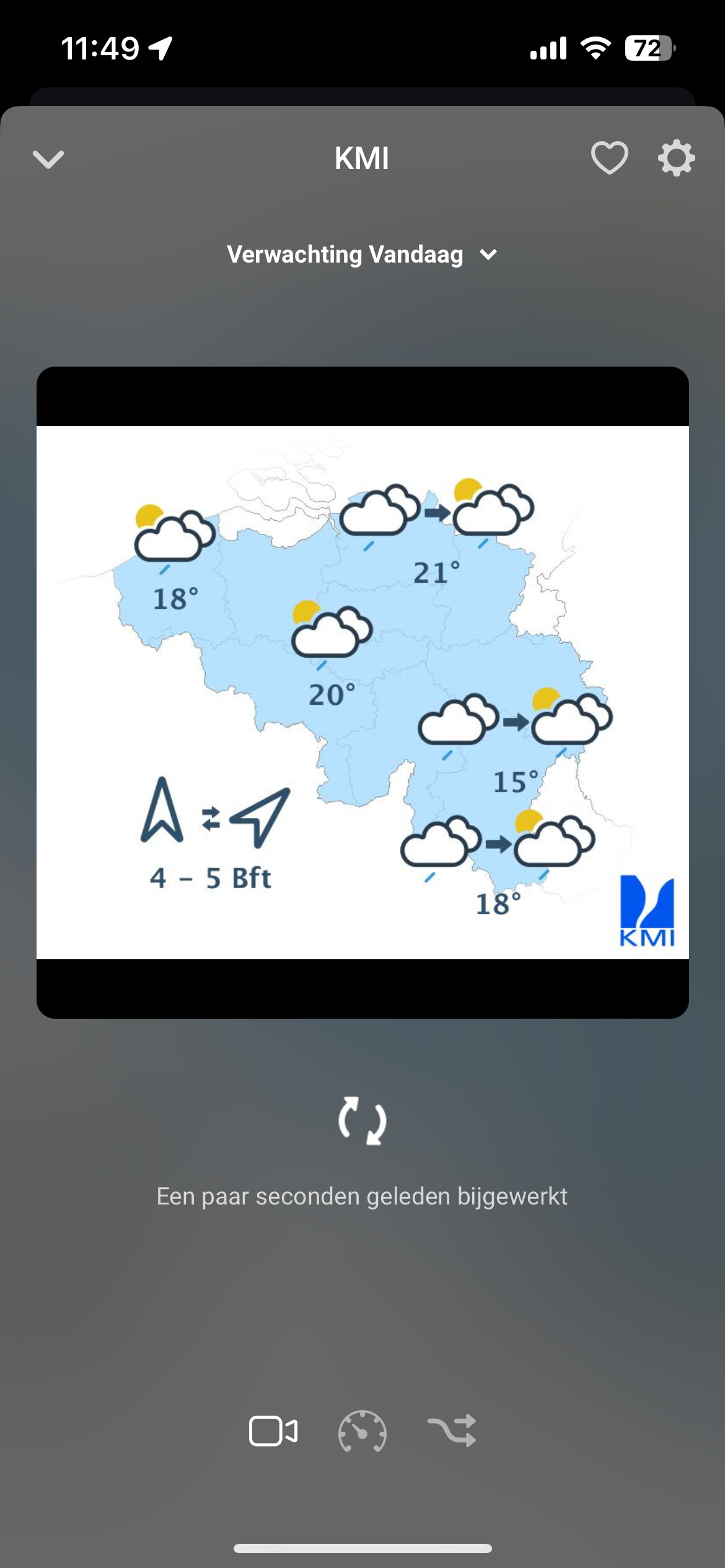Open the settings gear
The height and width of the screenshot is (1568, 725).
pyautogui.click(x=676, y=158)
